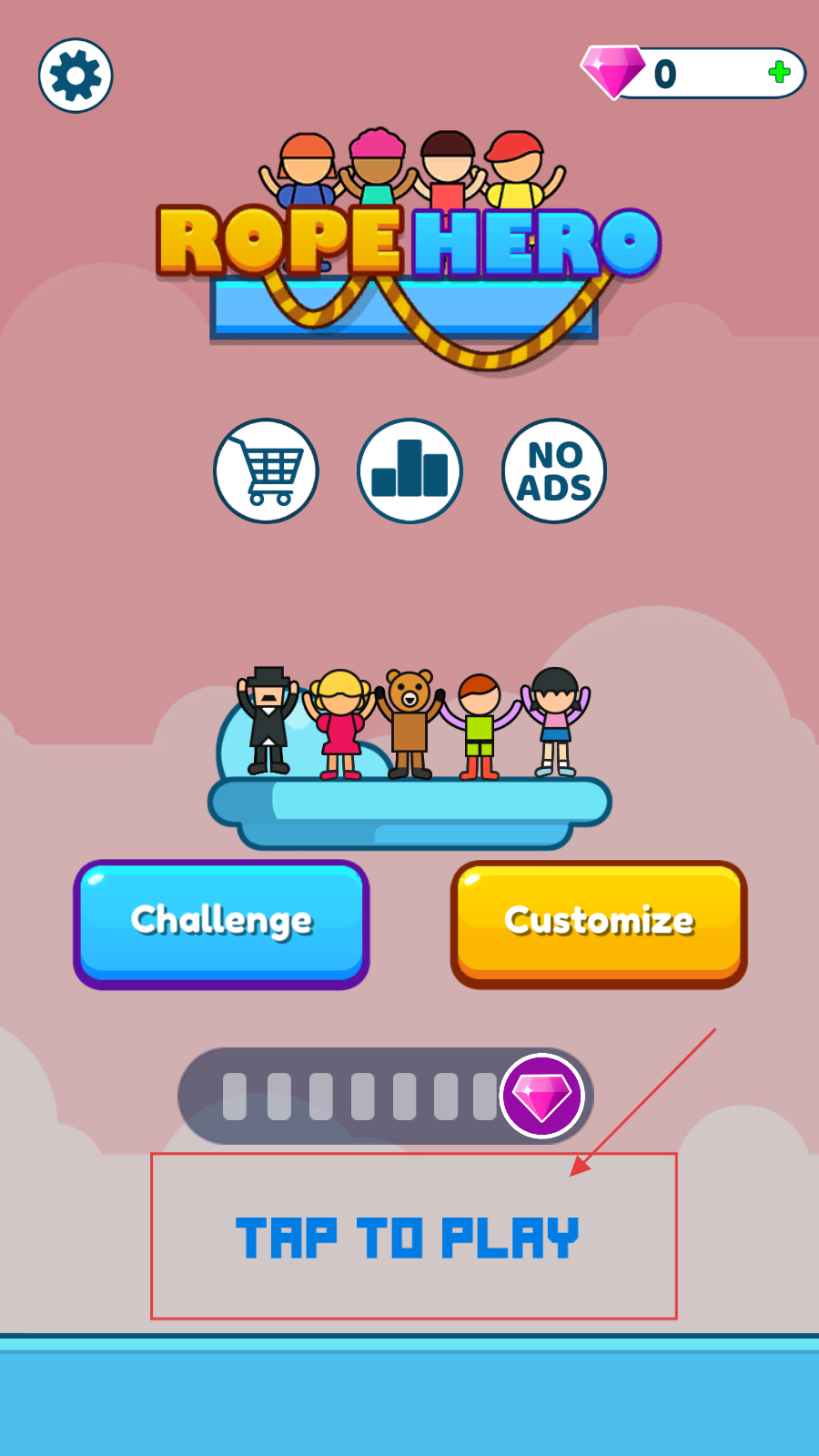Start Challenge mode

coord(221,923)
